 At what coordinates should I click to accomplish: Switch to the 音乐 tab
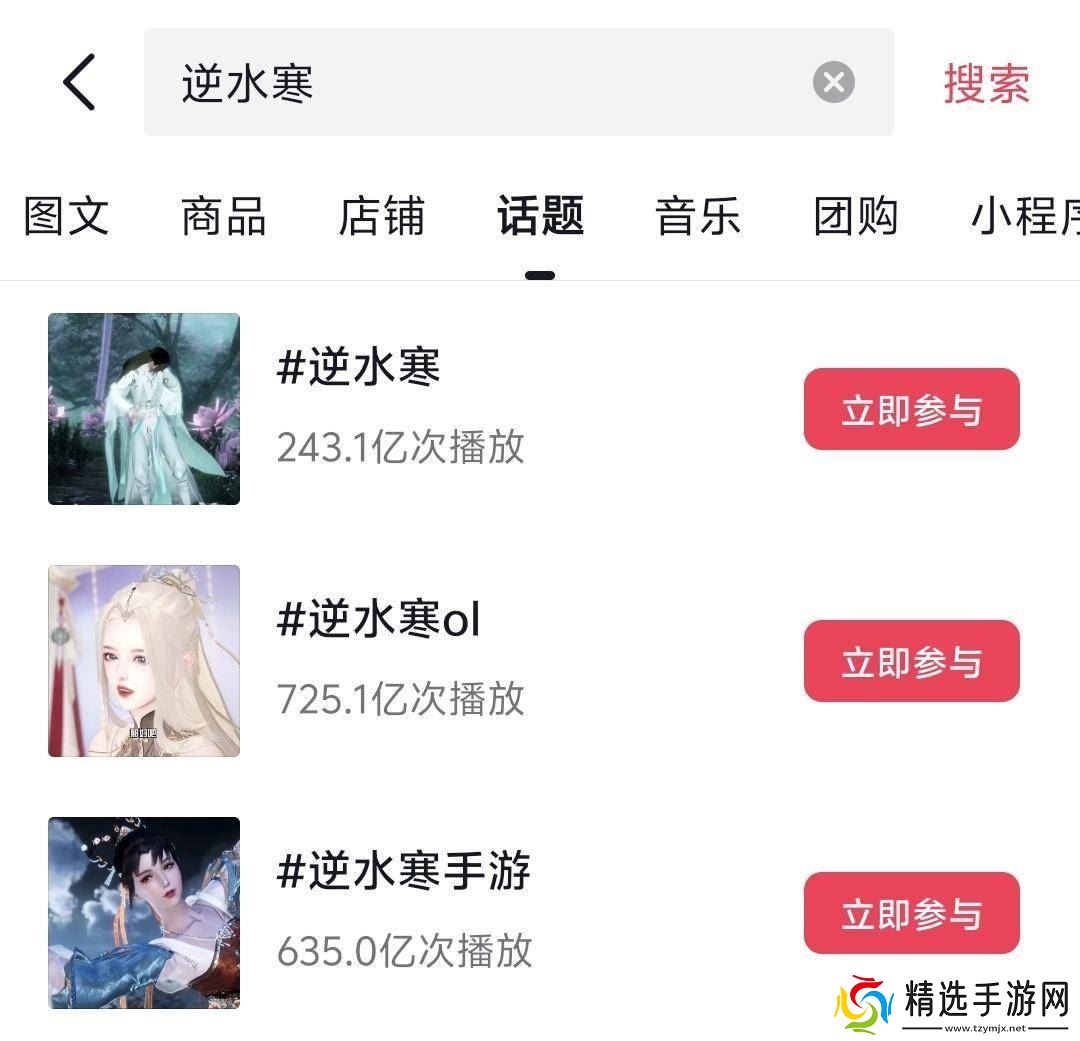tap(697, 216)
